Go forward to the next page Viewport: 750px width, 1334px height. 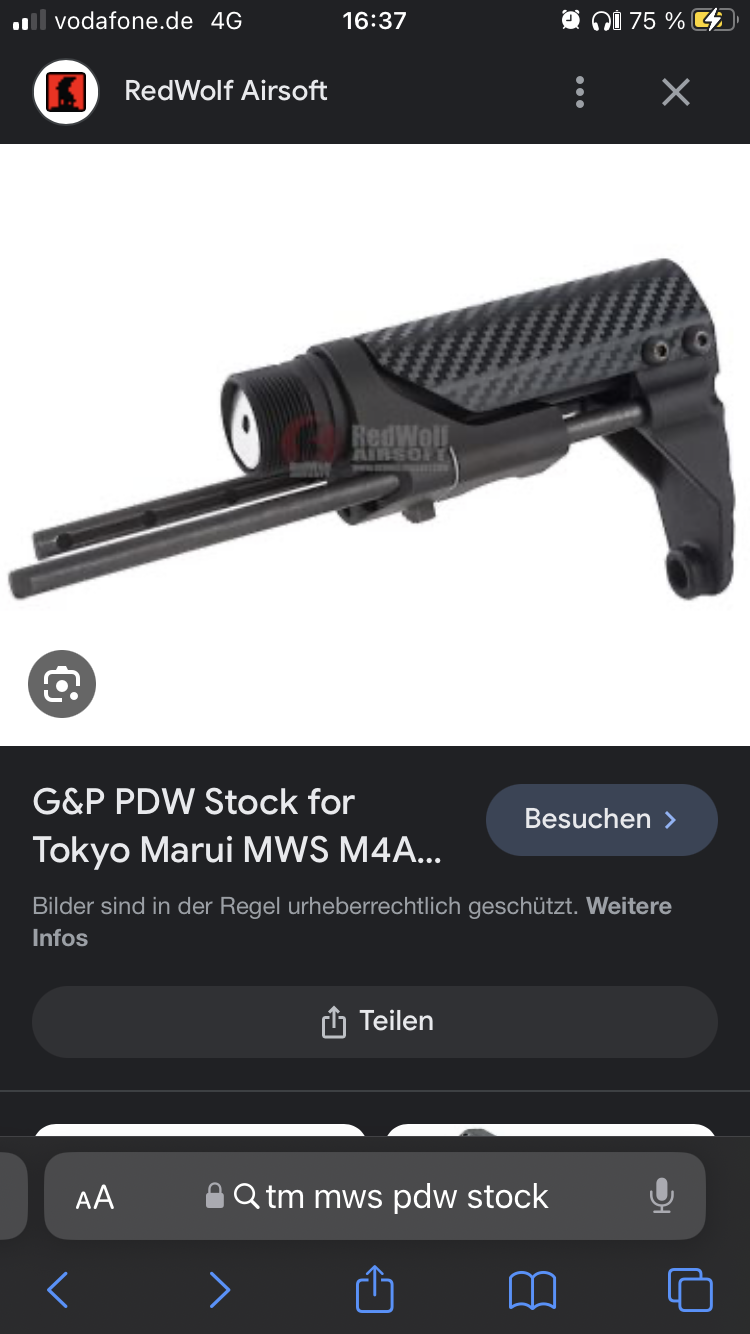[x=219, y=1290]
